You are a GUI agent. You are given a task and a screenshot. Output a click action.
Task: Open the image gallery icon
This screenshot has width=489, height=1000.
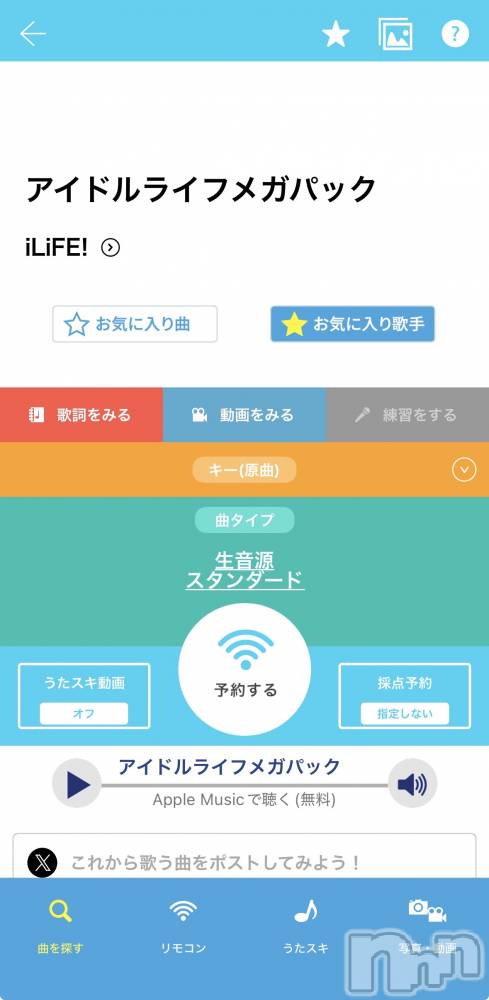pyautogui.click(x=395, y=34)
